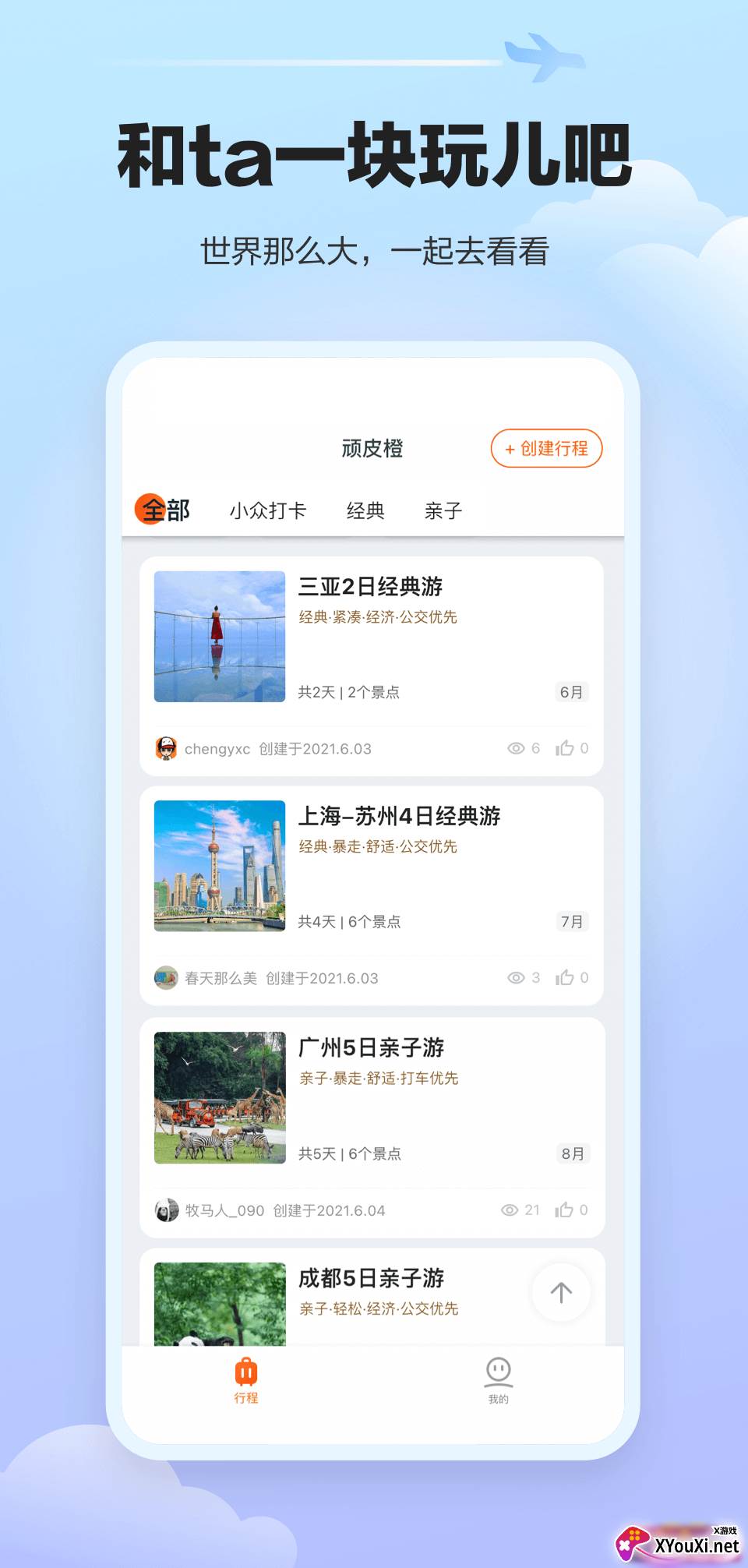748x1568 pixels.
Task: Click the 6月 month label on first card
Action: pyautogui.click(x=571, y=691)
